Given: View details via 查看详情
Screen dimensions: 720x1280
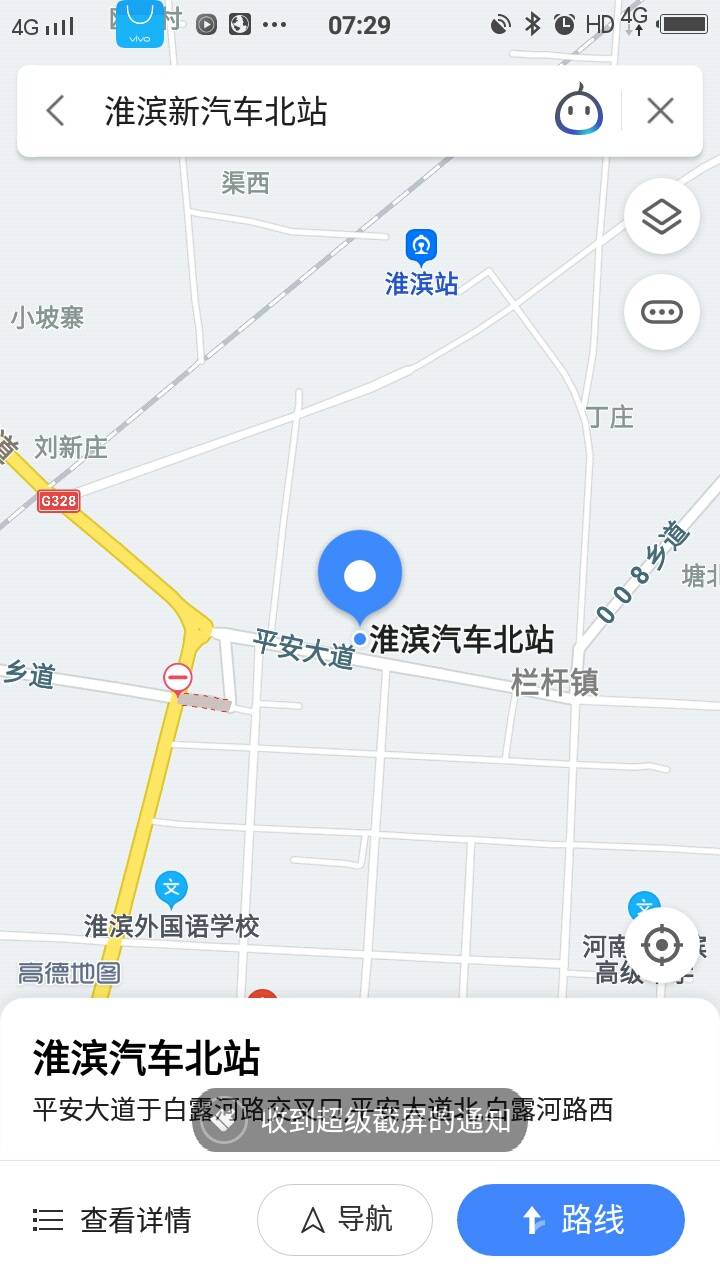Looking at the screenshot, I should click(112, 1220).
